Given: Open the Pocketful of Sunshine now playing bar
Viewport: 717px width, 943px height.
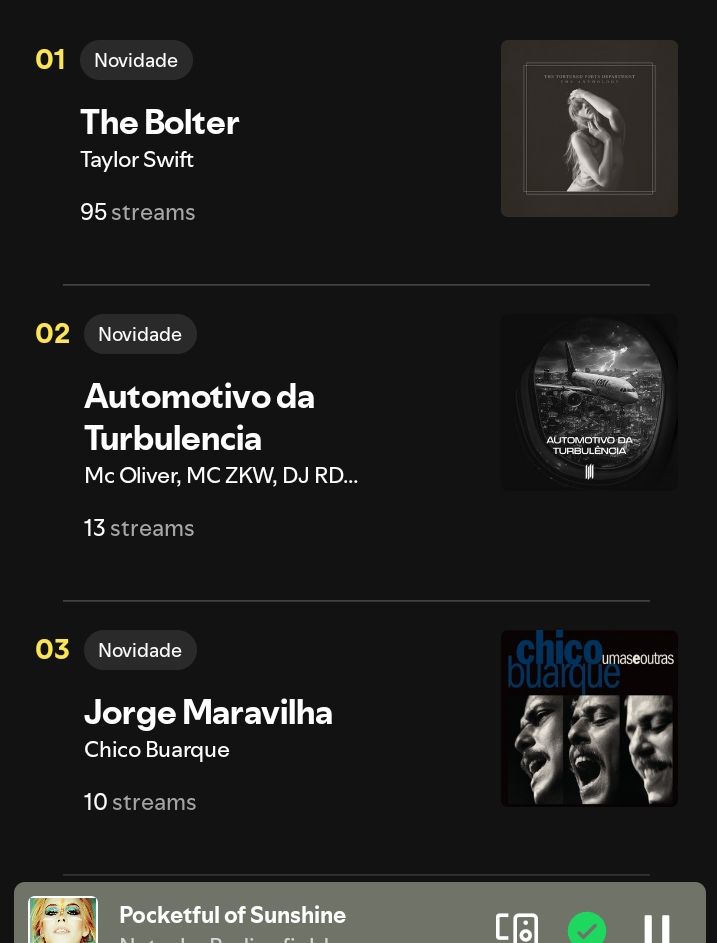Looking at the screenshot, I should pos(280,918).
